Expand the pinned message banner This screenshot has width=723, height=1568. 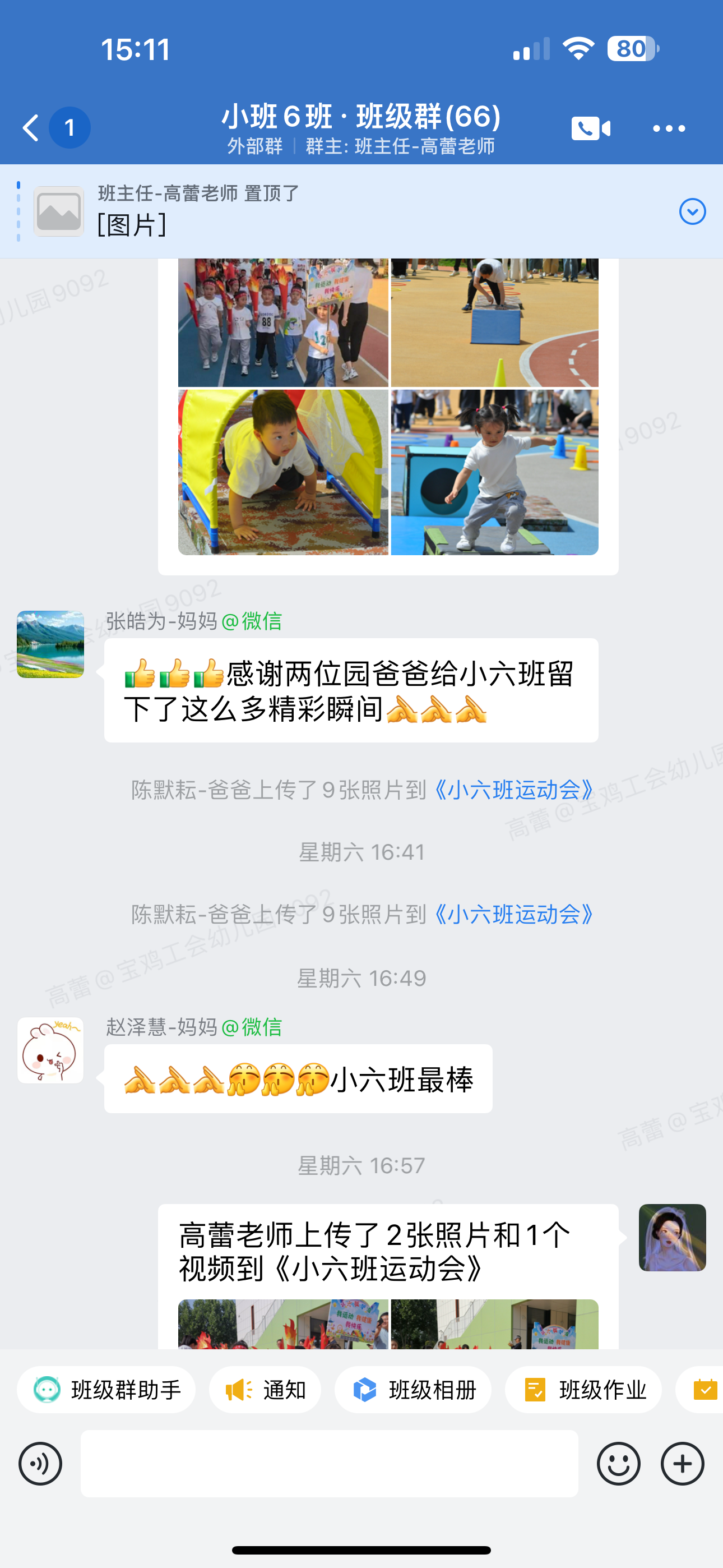point(692,212)
